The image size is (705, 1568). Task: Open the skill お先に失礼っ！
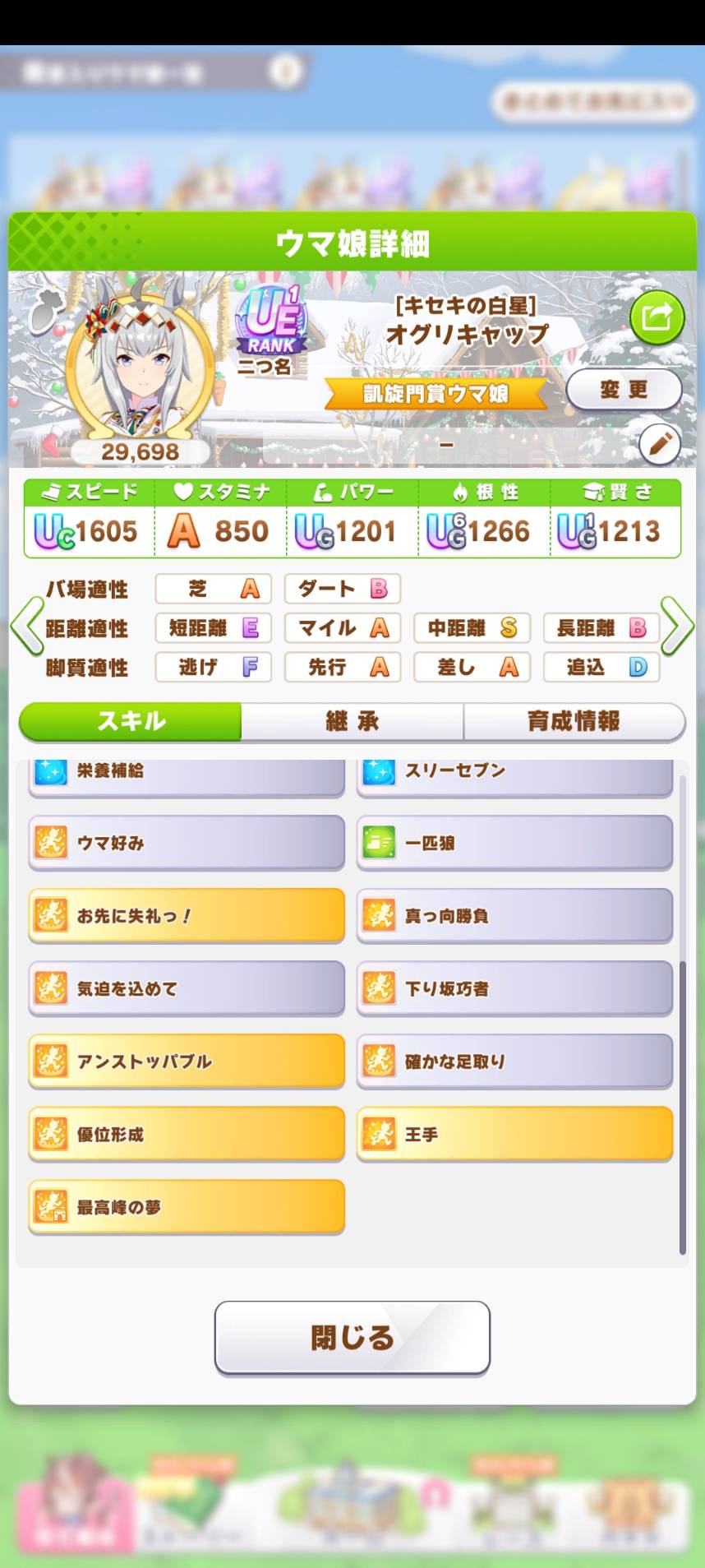[x=187, y=915]
